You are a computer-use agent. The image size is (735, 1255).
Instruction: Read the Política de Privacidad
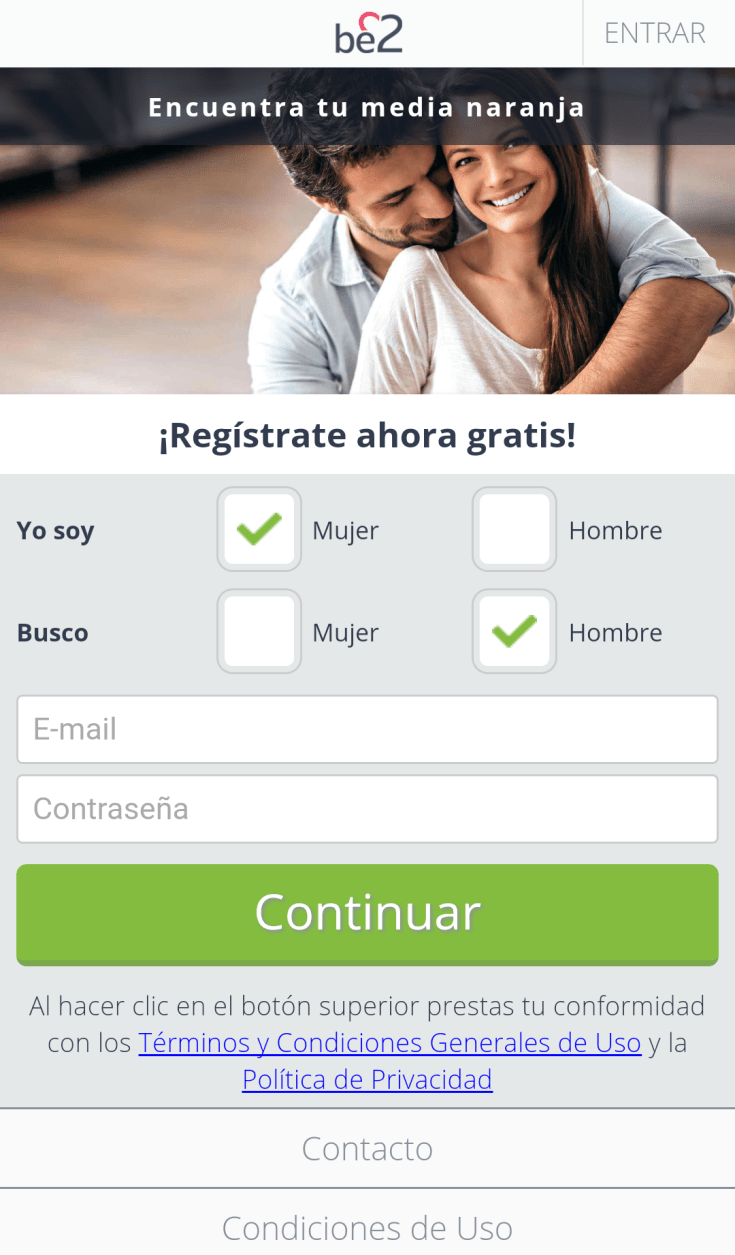coord(367,1080)
